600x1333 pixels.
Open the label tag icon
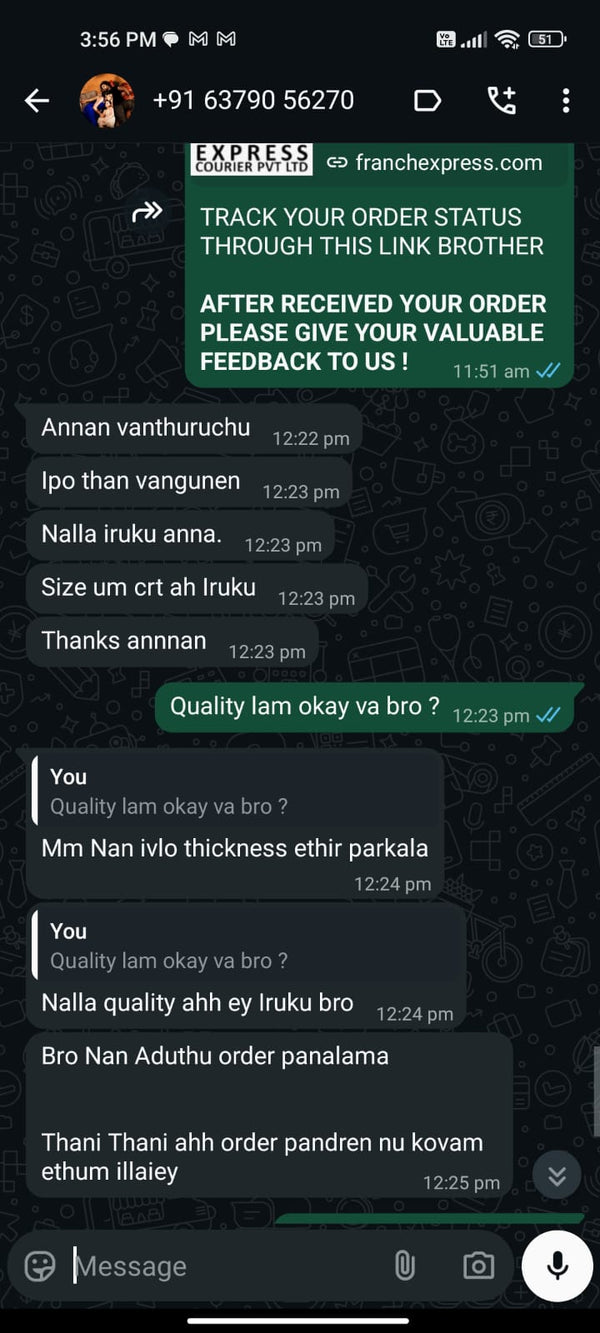[427, 100]
